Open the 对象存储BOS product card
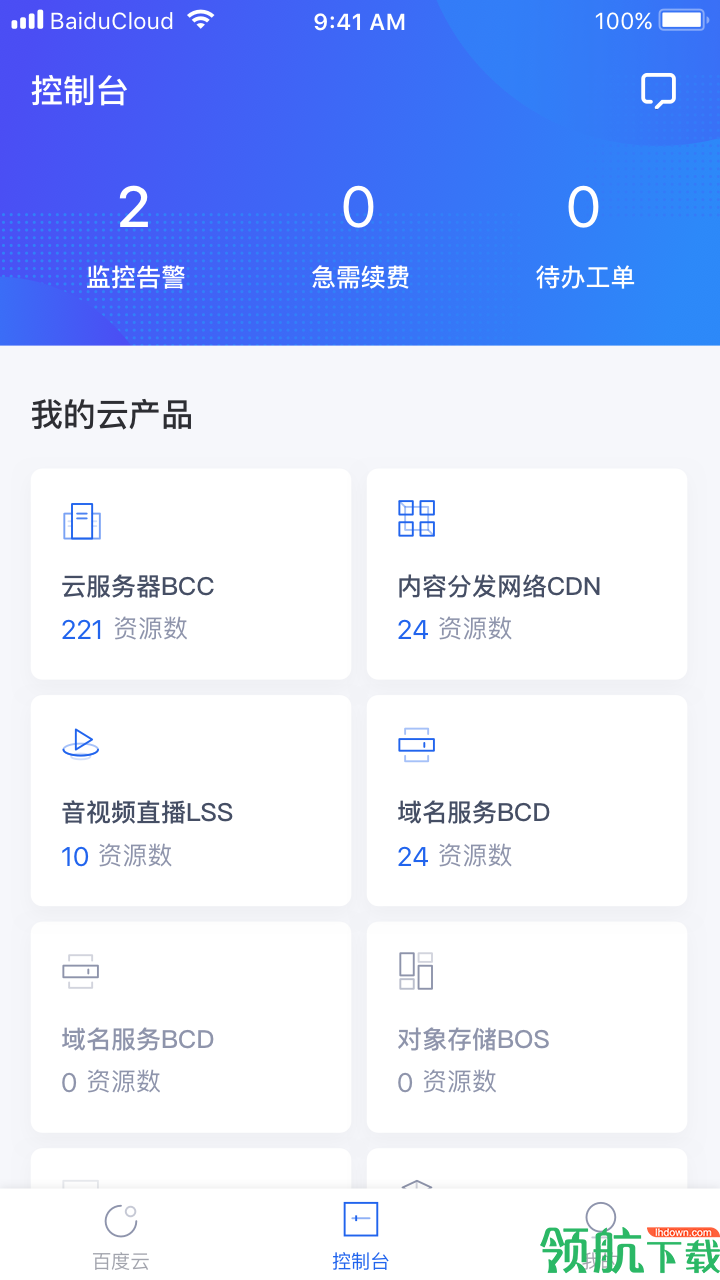This screenshot has height=1280, width=720. pos(526,1027)
